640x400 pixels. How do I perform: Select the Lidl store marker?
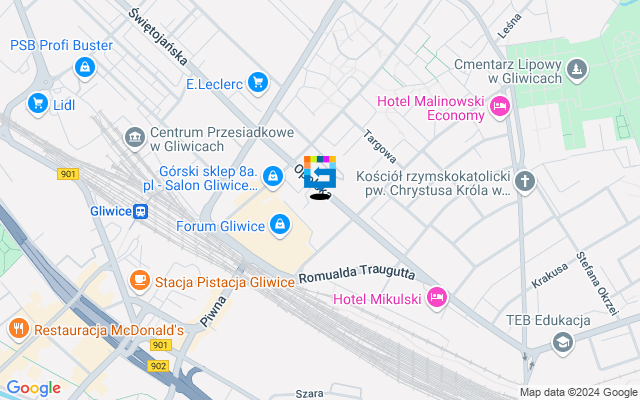38,102
